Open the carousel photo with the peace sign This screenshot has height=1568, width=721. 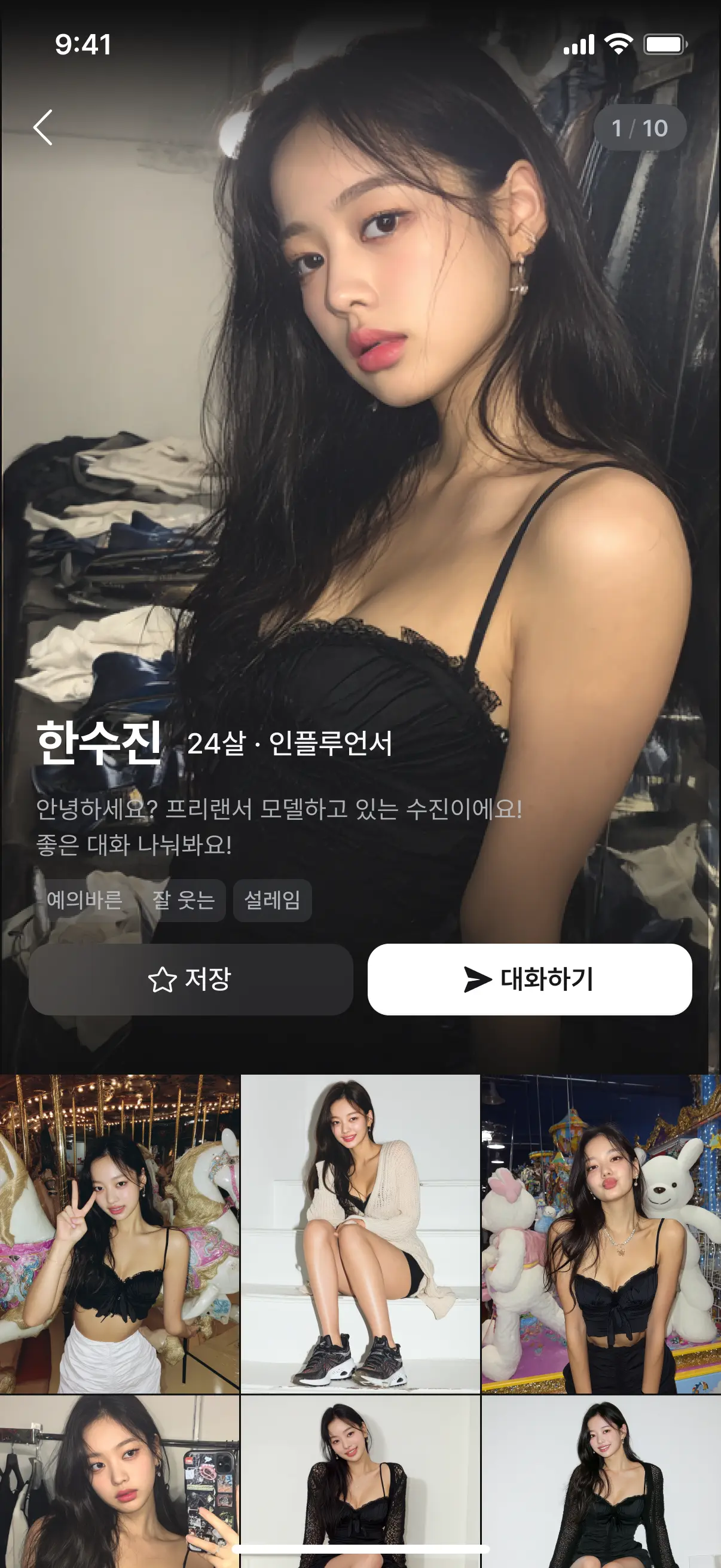coord(119,1233)
